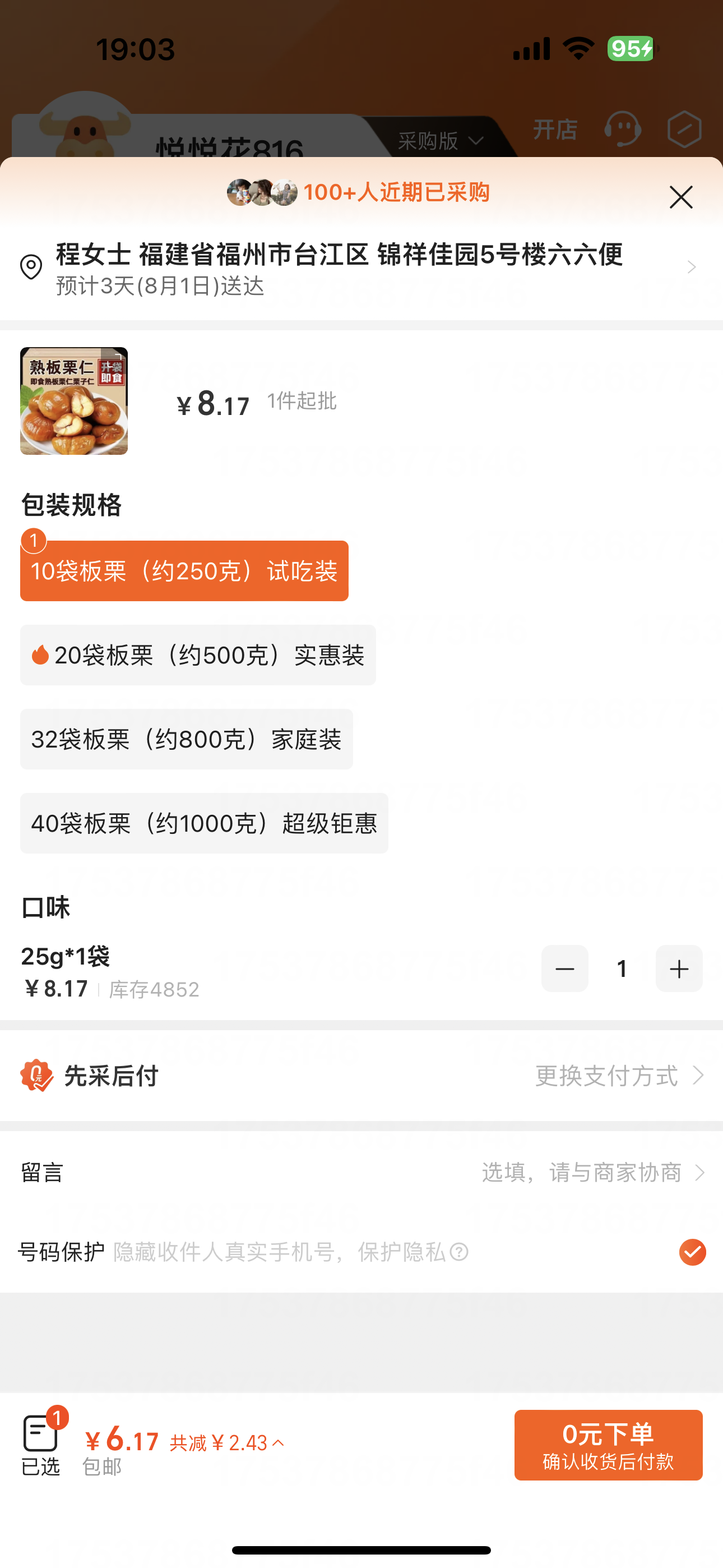Screen dimensions: 723x1568
Task: Show the 号码保护 help info
Action: [459, 1252]
